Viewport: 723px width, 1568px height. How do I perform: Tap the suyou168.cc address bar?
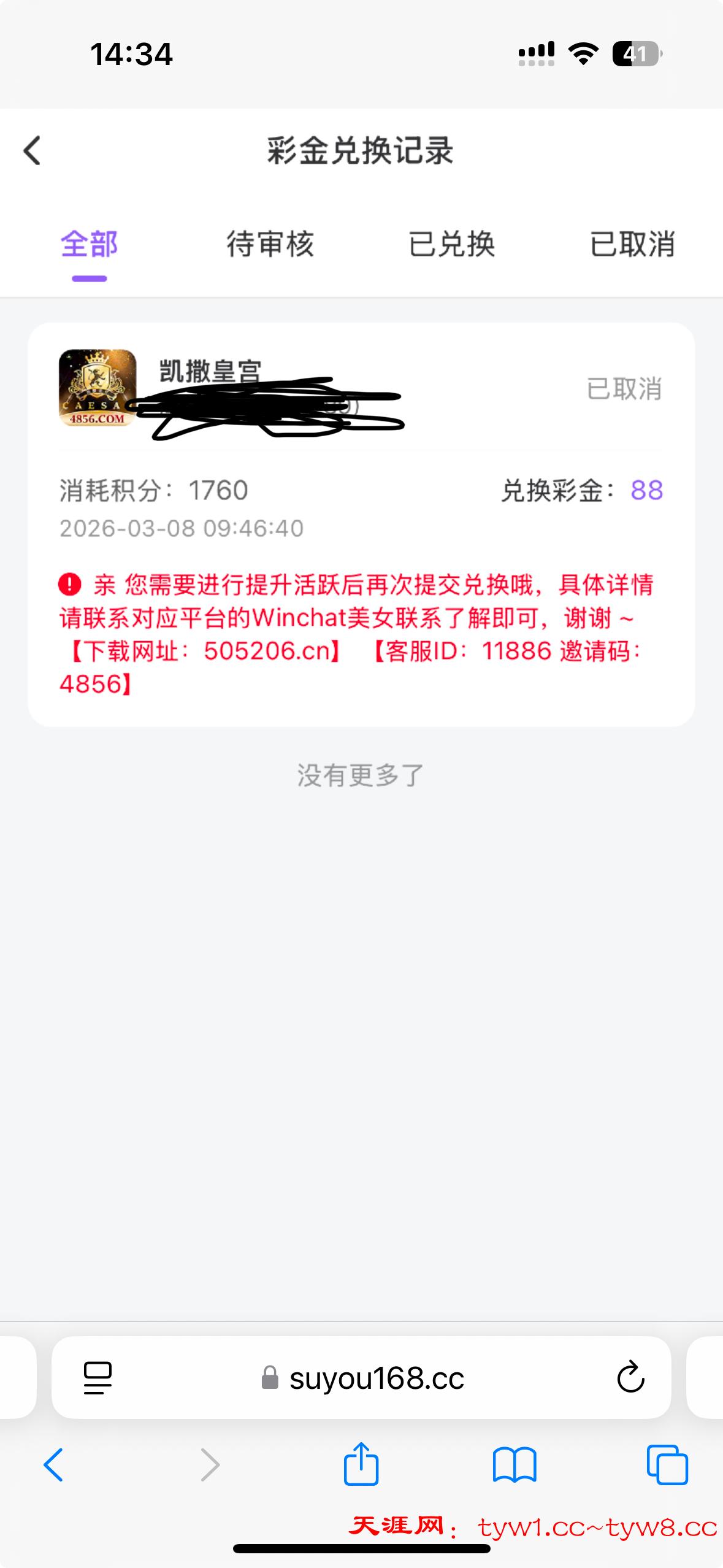(375, 1378)
